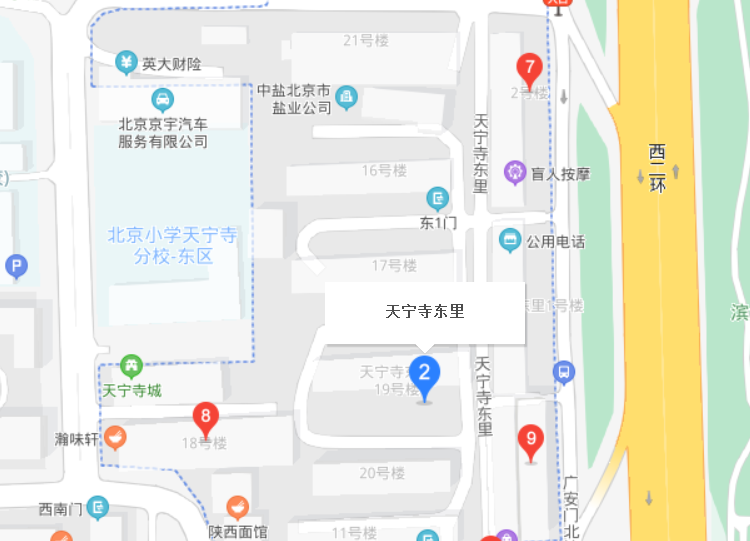Select the 英大财险 place icon

point(126,63)
